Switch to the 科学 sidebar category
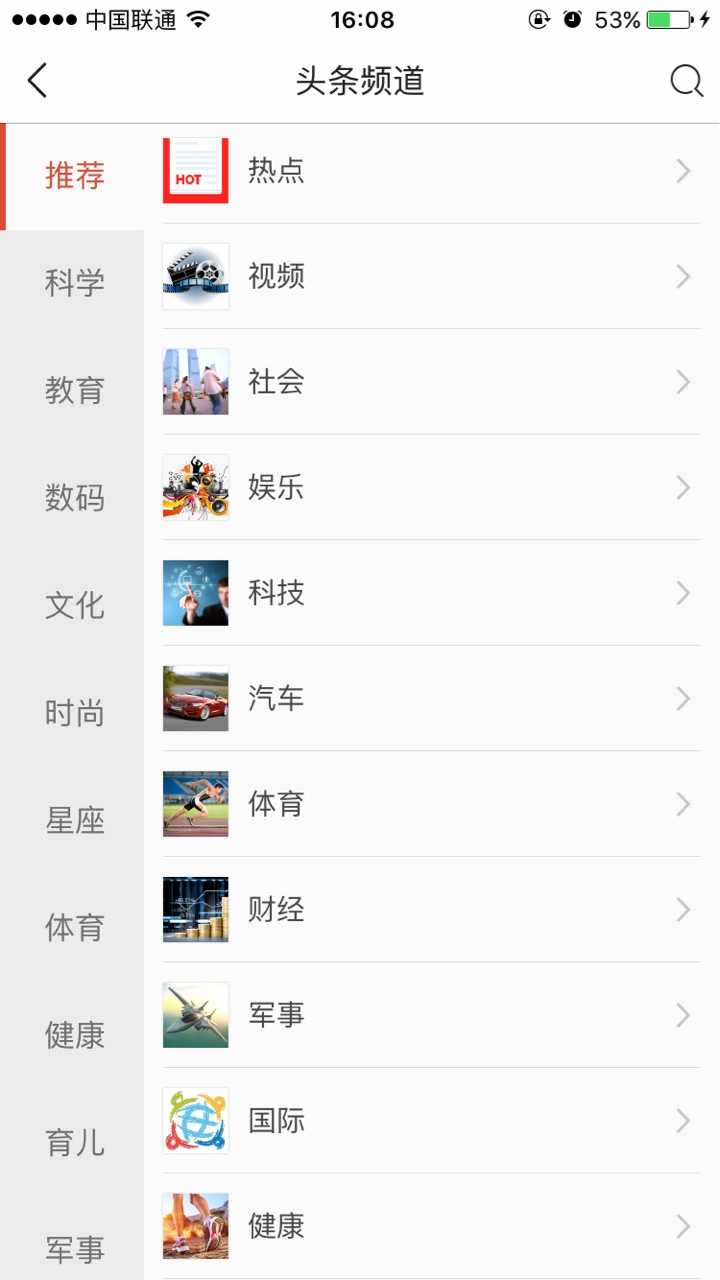This screenshot has width=720, height=1280. [74, 283]
